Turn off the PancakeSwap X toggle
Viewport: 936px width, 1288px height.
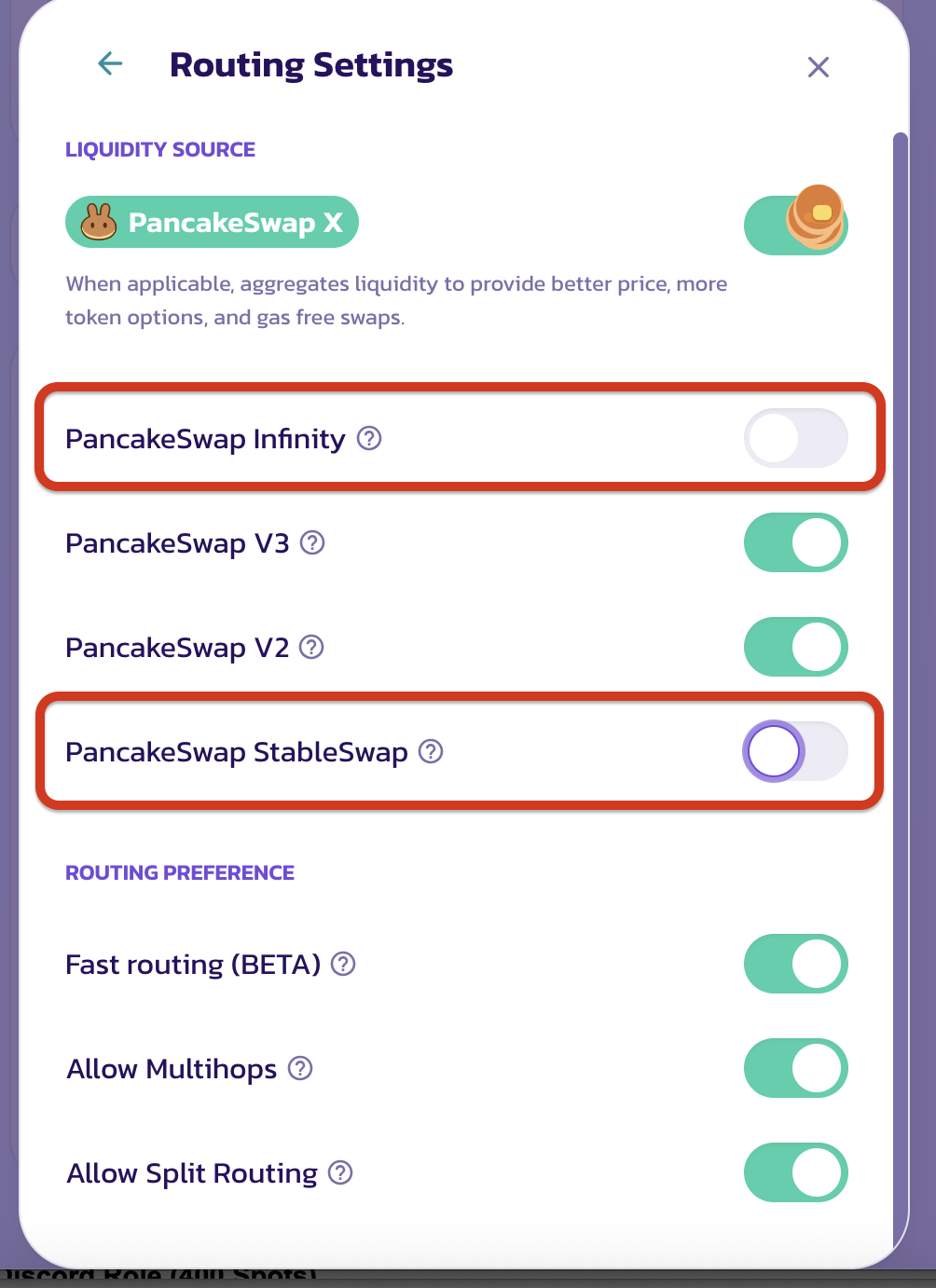pos(795,225)
